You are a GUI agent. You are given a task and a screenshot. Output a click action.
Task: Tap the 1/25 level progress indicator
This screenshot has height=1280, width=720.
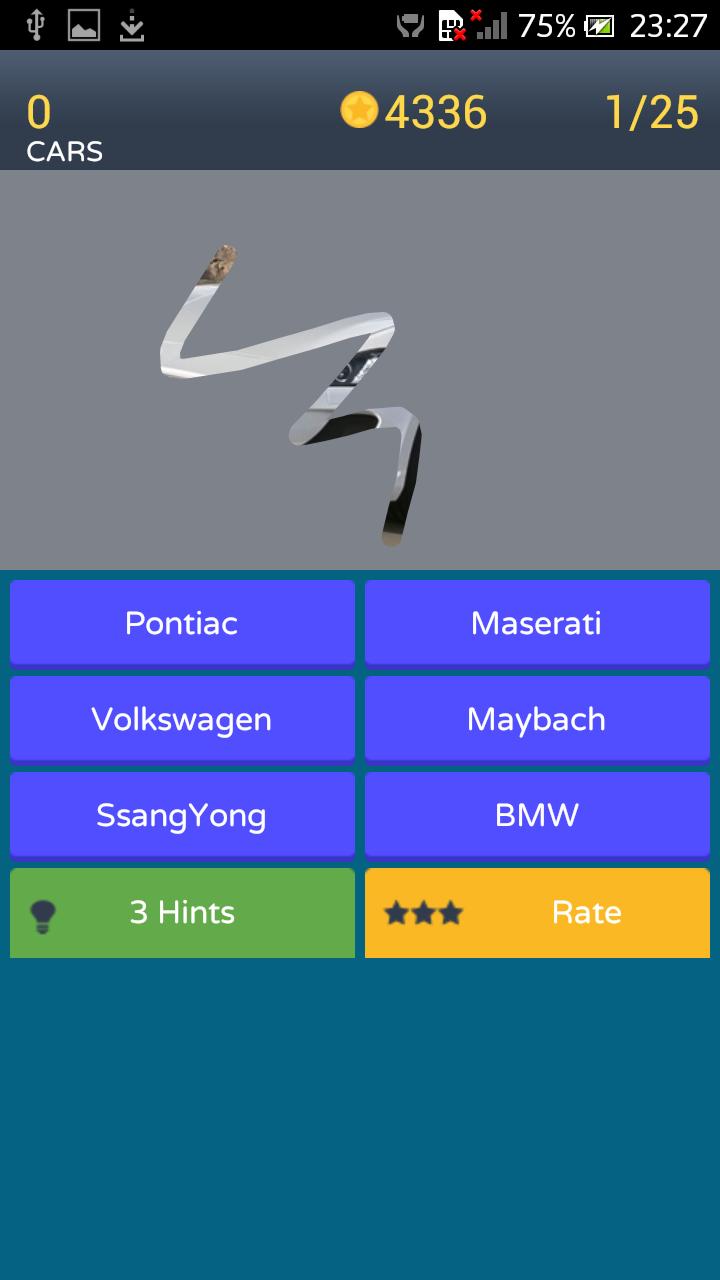point(648,113)
